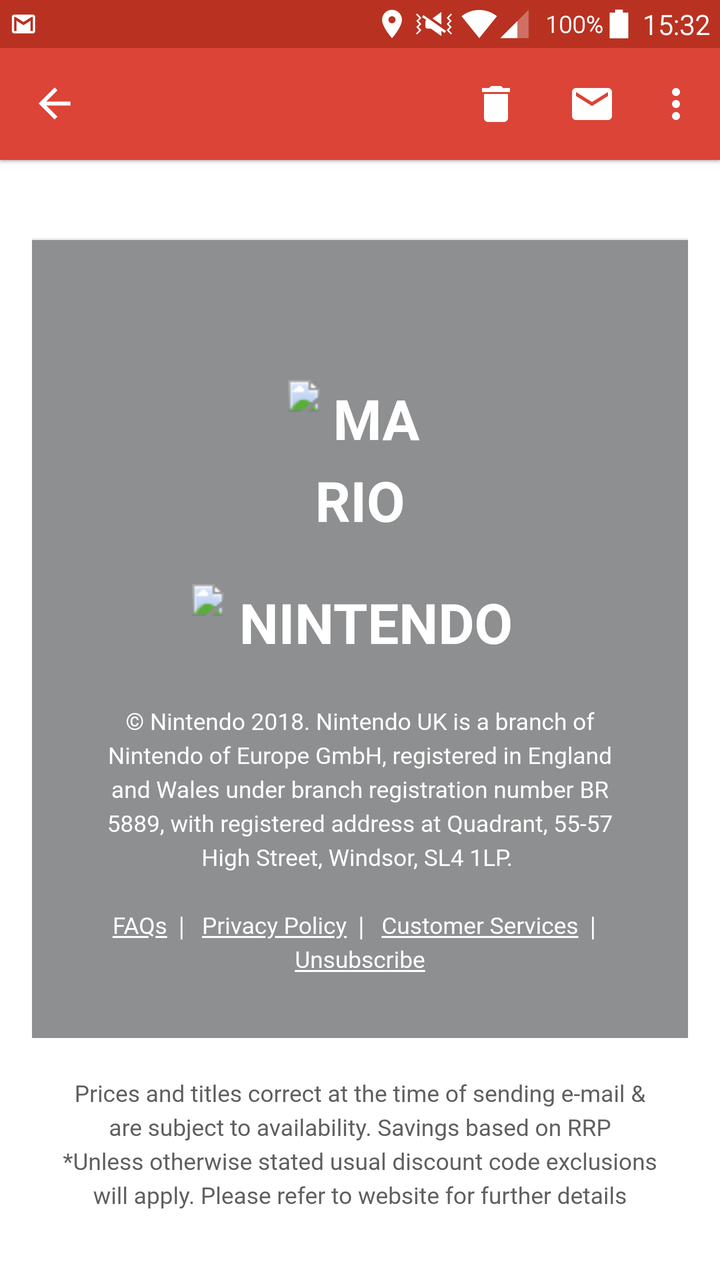
Task: Open the Customer Services link
Action: 479,926
